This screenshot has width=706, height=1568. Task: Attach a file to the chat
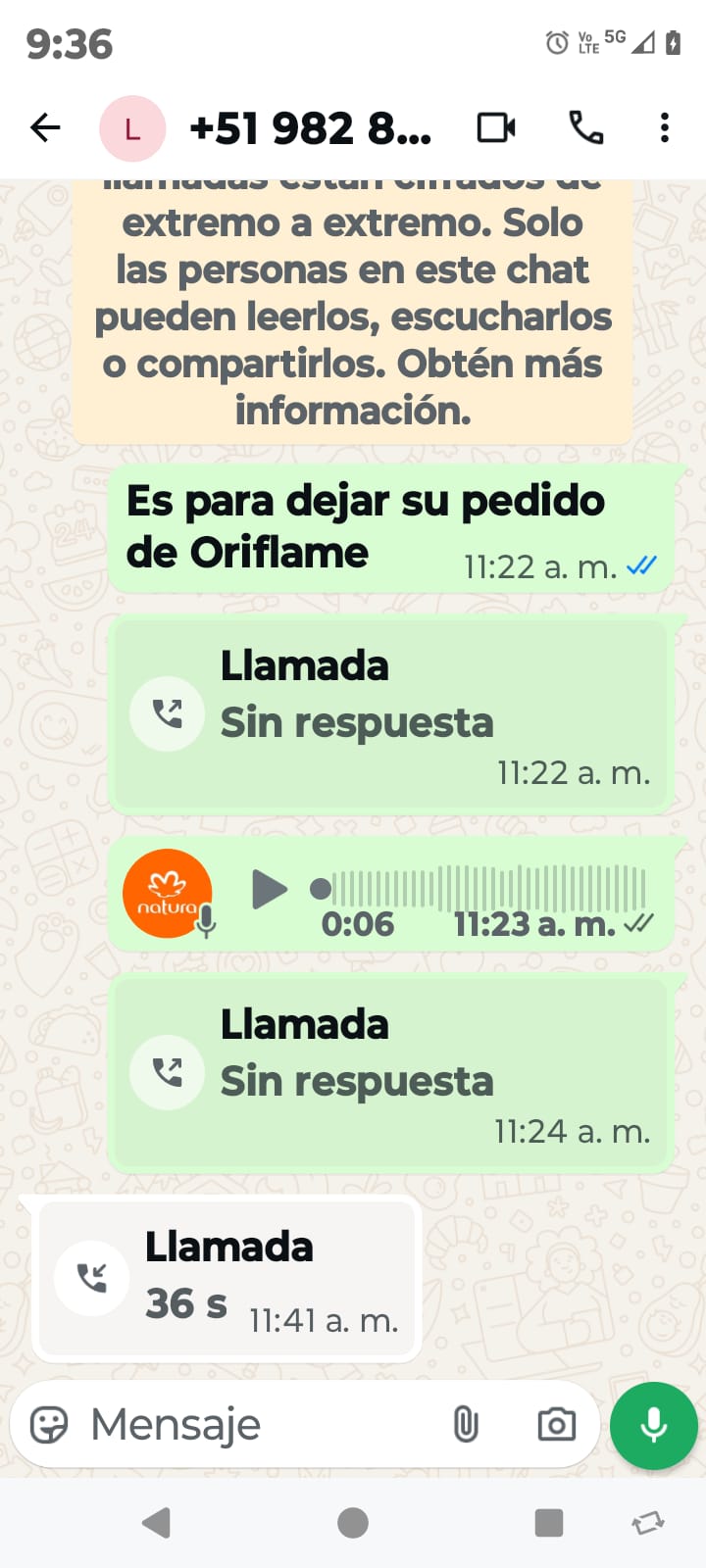click(x=466, y=1425)
